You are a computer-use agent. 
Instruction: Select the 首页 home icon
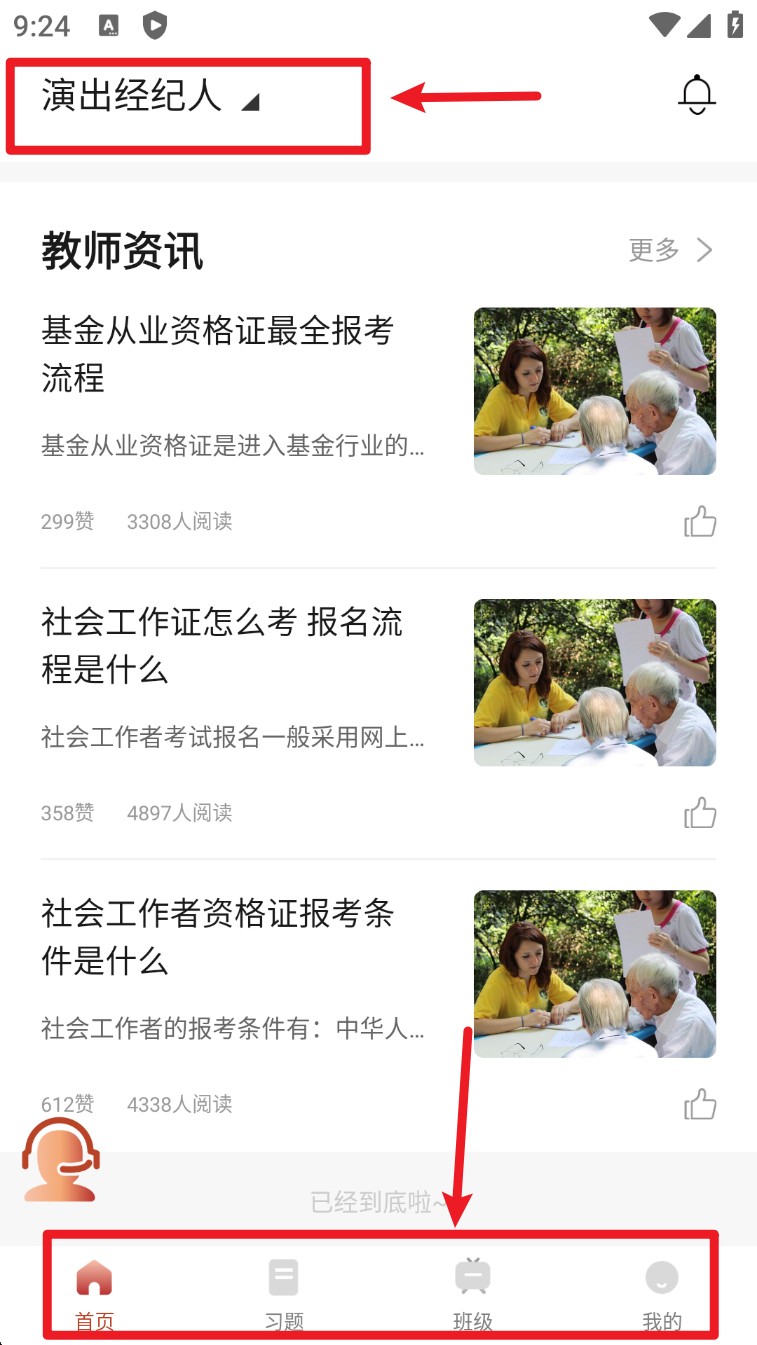click(x=93, y=1277)
